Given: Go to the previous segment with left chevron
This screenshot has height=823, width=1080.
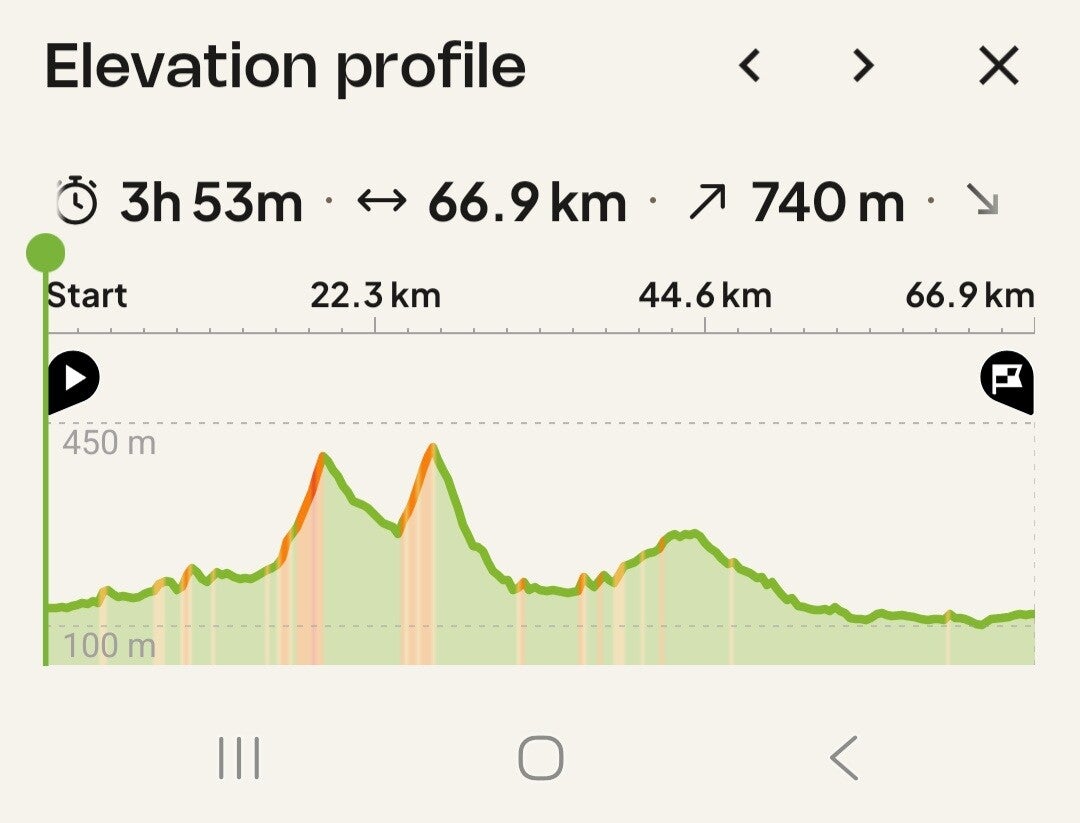Looking at the screenshot, I should click(749, 66).
